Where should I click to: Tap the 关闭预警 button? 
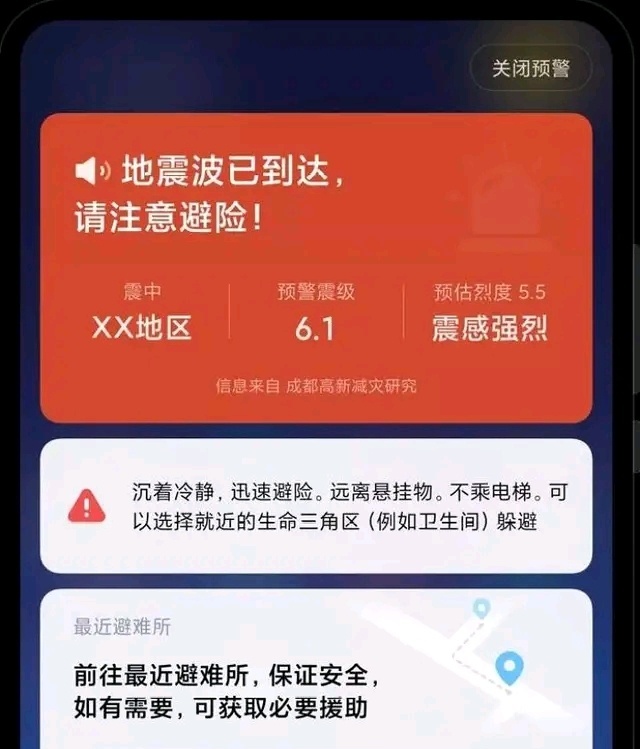point(531,68)
